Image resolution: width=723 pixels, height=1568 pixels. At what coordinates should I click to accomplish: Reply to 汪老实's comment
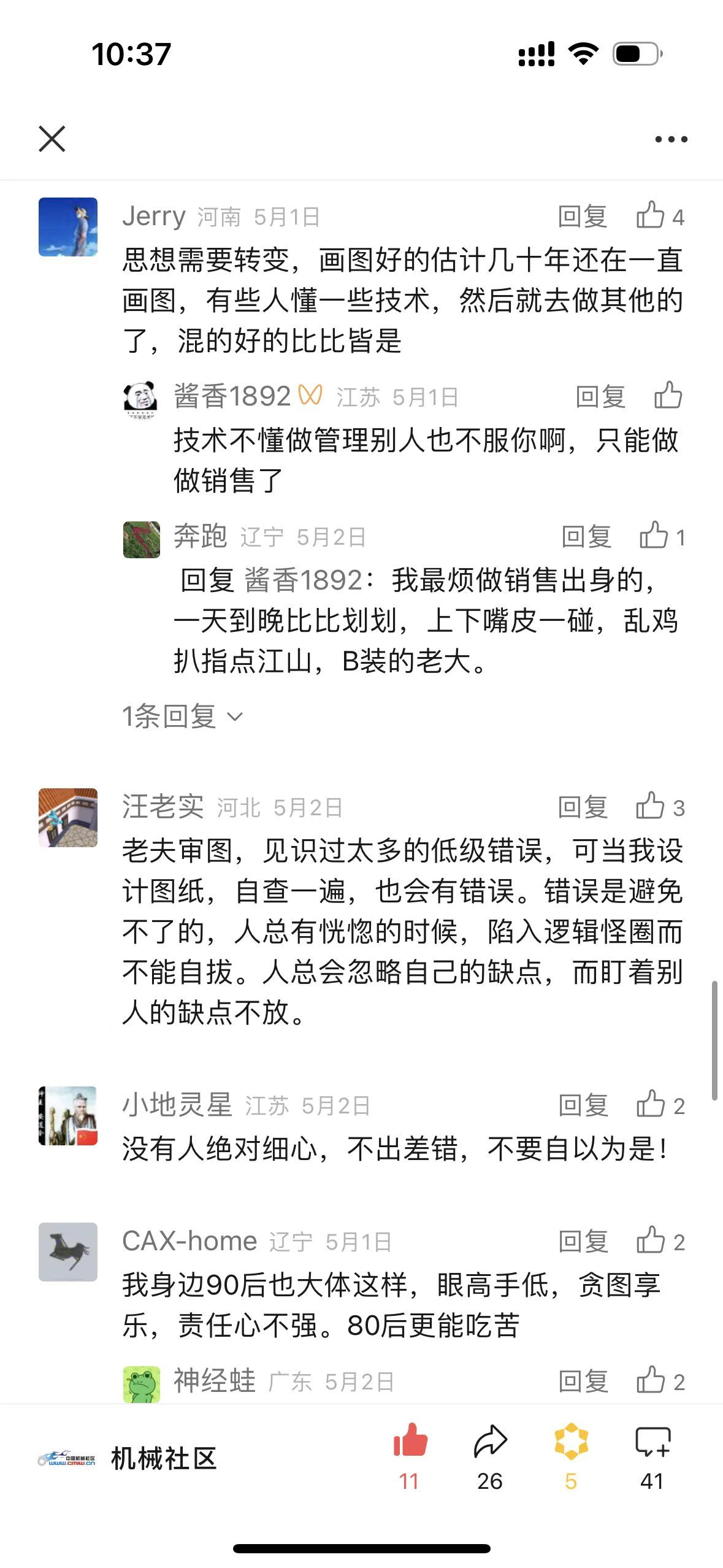tap(582, 807)
